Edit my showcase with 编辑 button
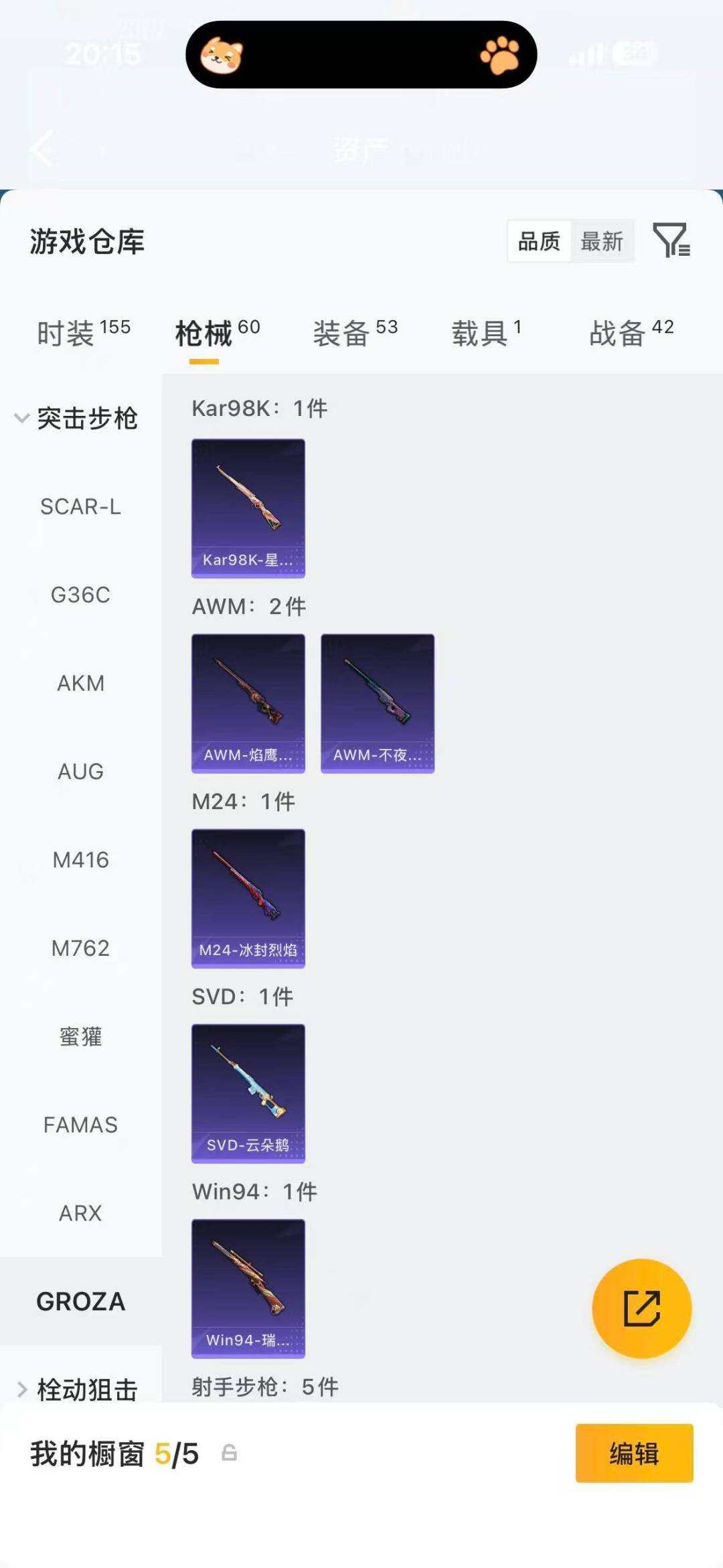This screenshot has width=723, height=1568. tap(634, 1453)
